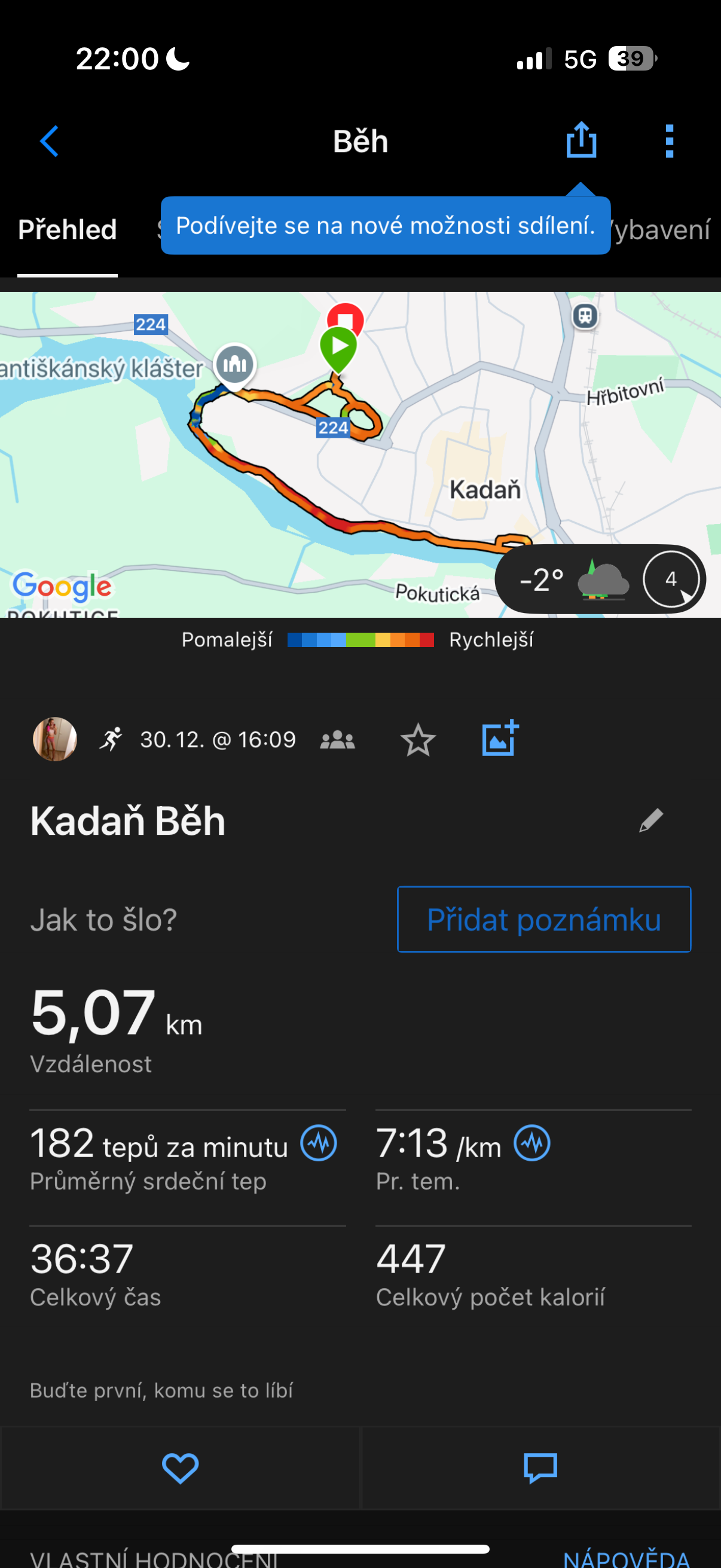
Task: Edit the Kadaň Běh activity name
Action: click(x=650, y=820)
